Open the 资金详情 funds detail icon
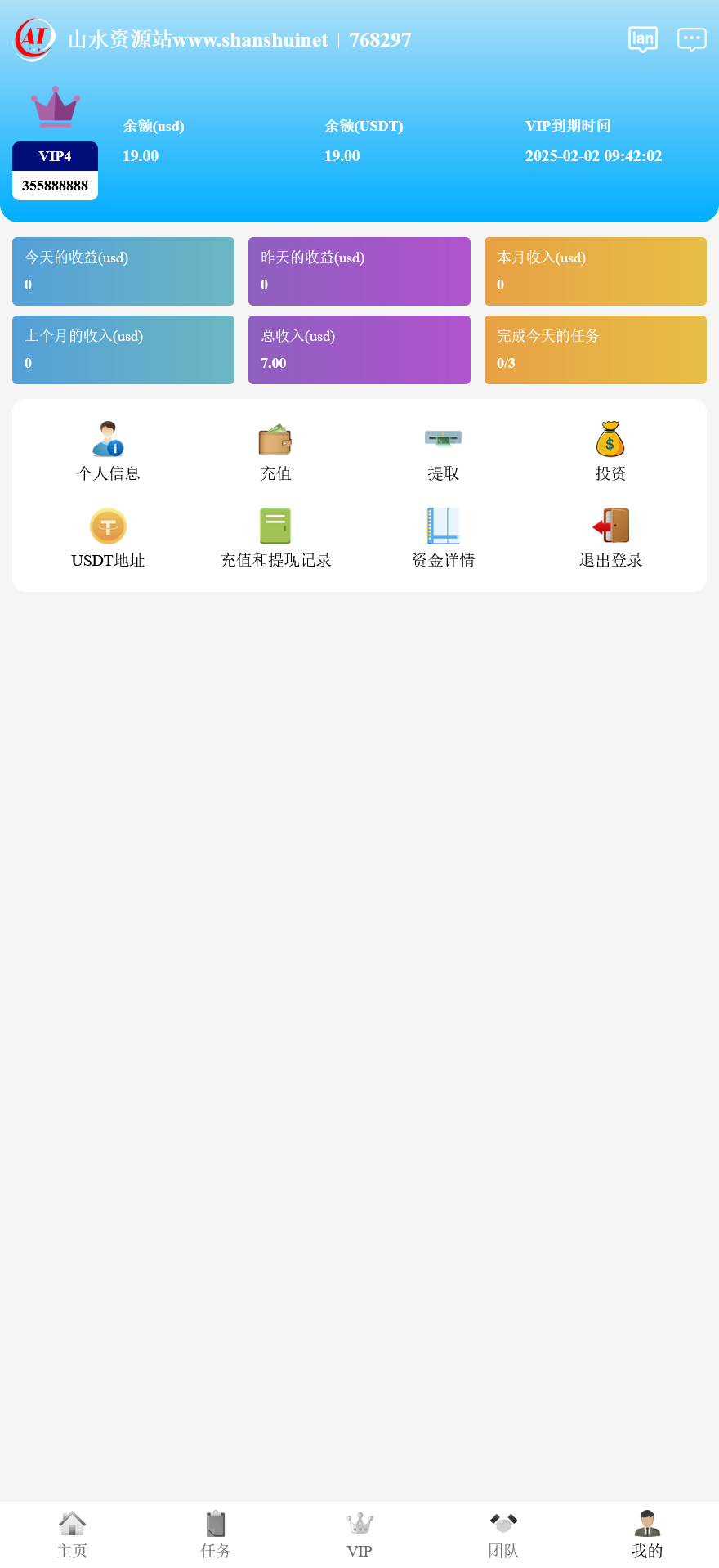Image resolution: width=719 pixels, height=1568 pixels. 444,526
